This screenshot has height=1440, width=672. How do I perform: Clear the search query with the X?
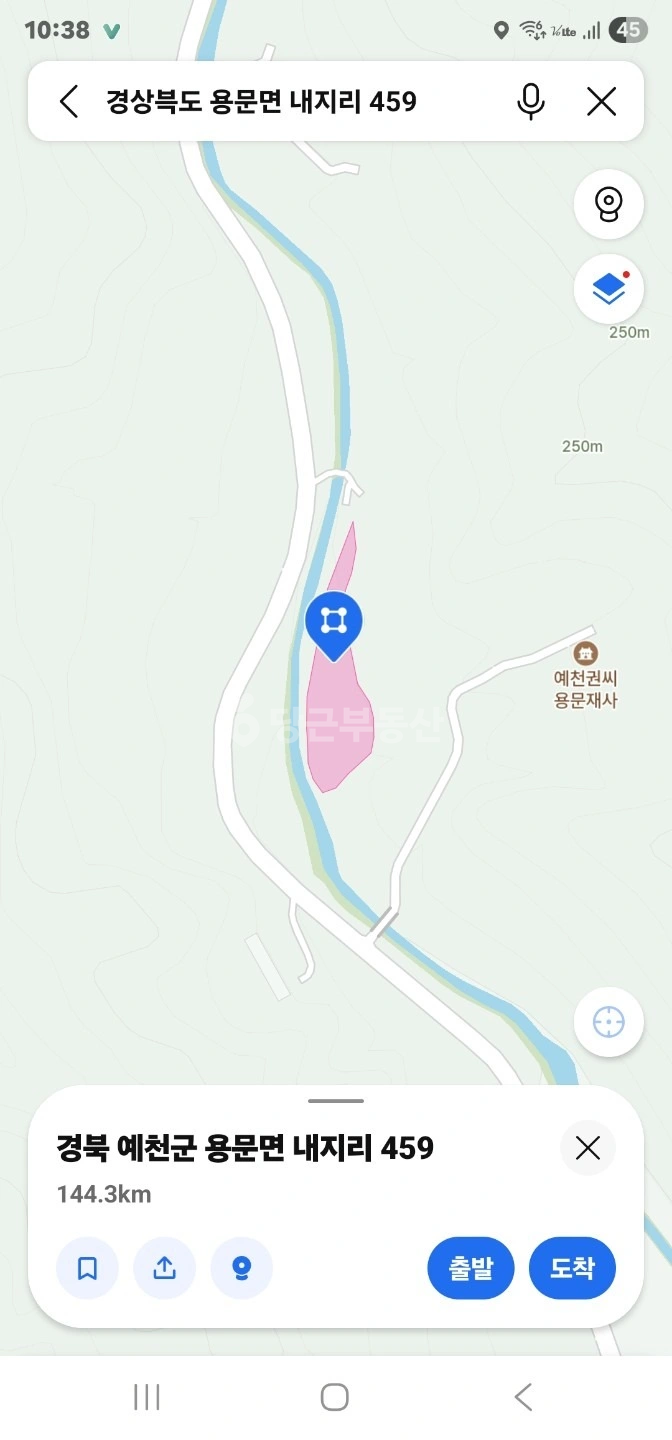click(601, 101)
